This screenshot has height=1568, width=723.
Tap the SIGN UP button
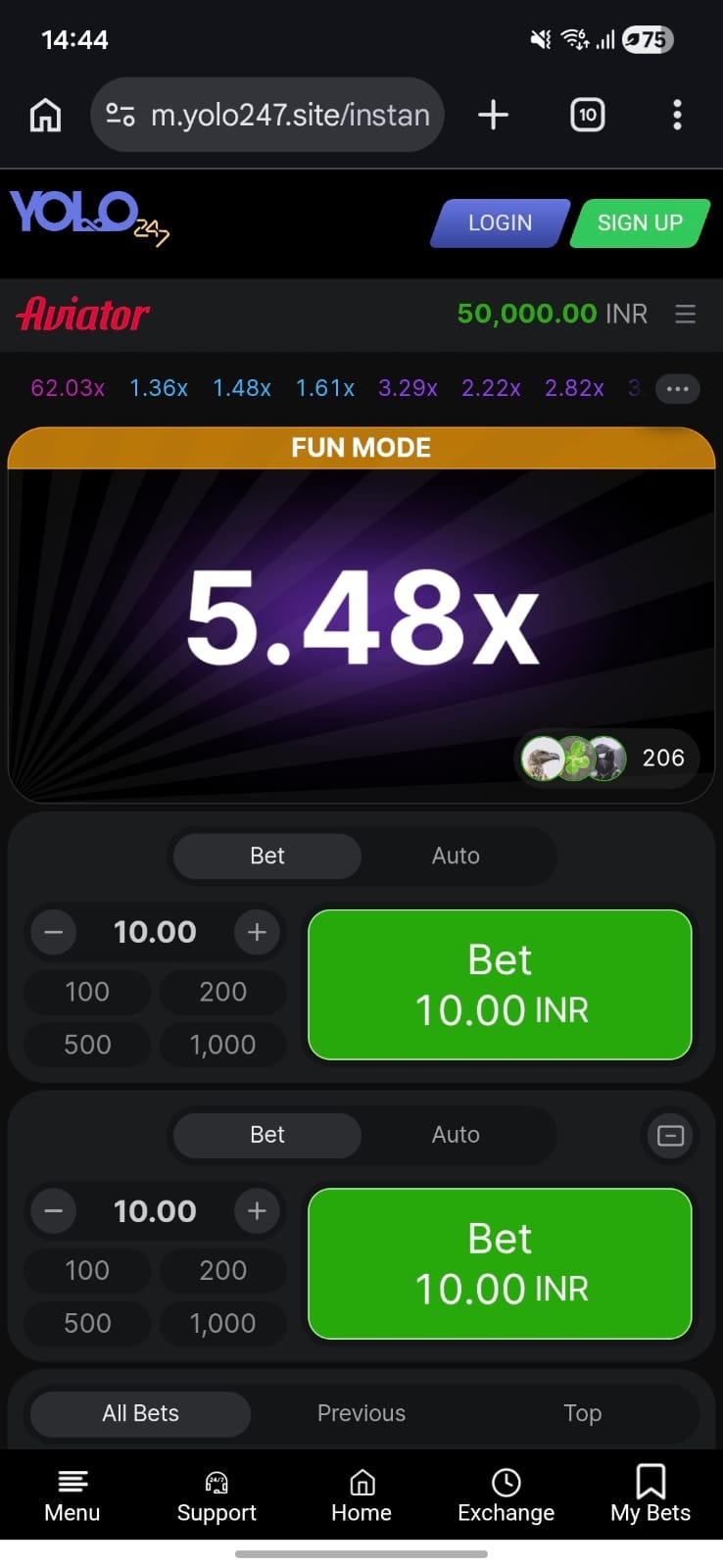pos(640,222)
